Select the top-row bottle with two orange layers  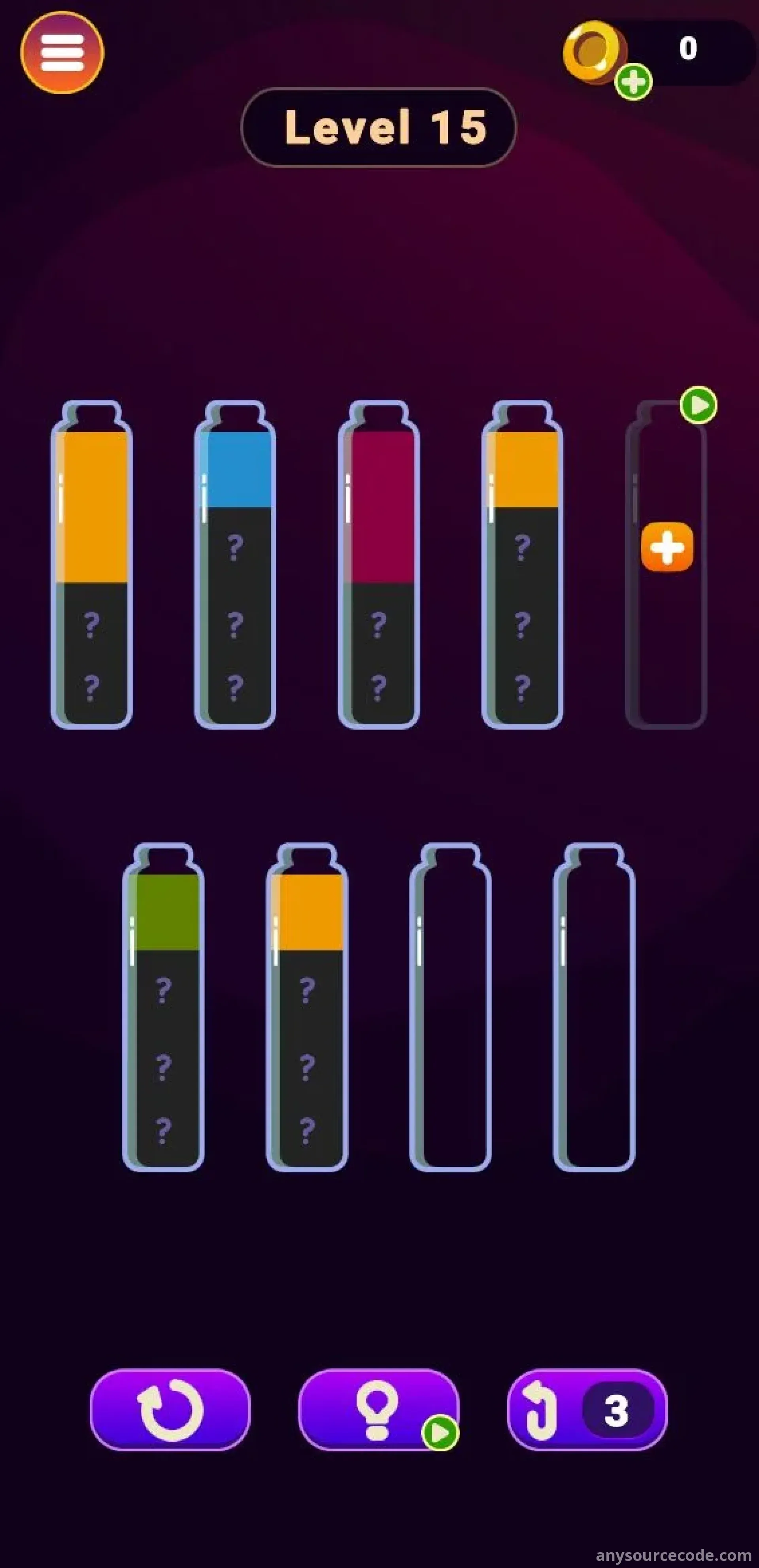pos(91,564)
